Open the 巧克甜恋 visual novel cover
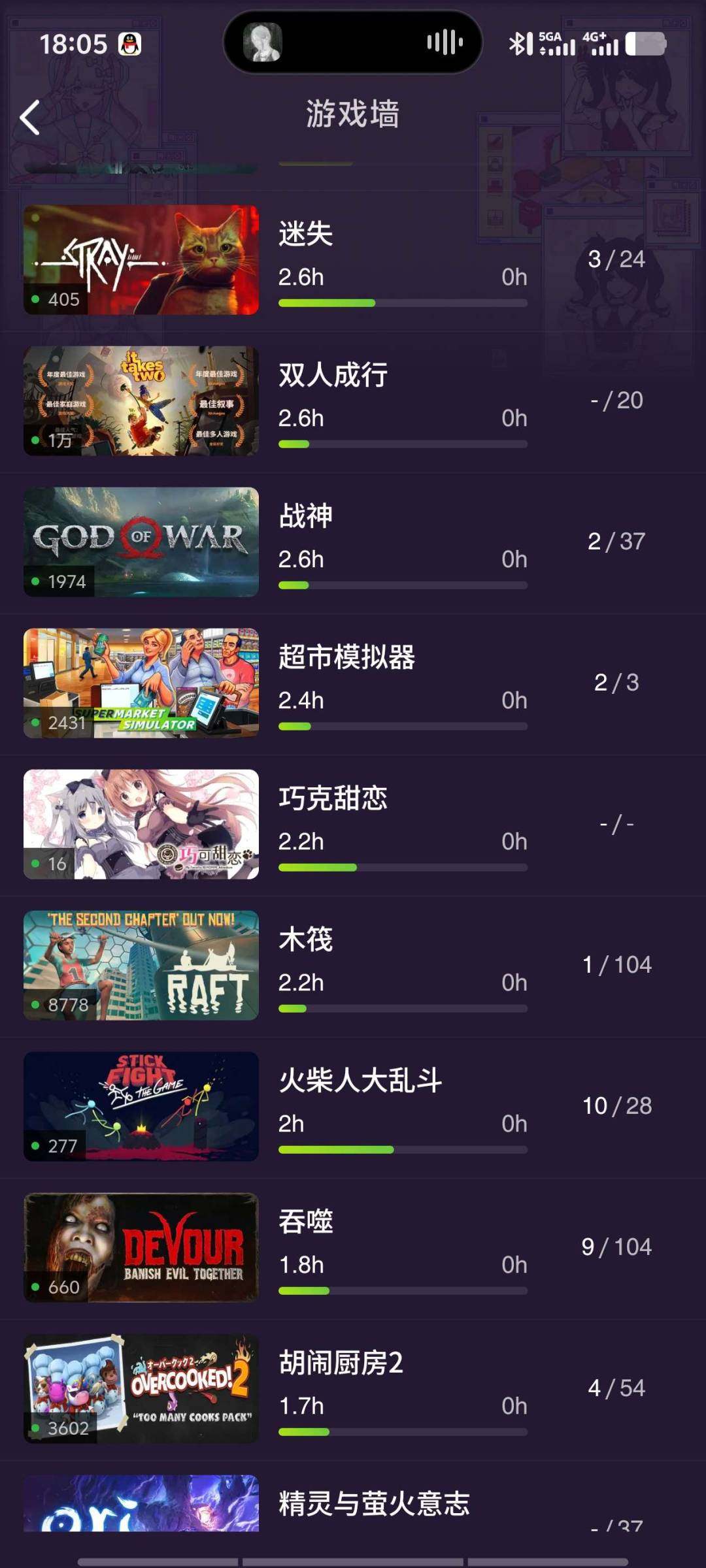This screenshot has height=1568, width=706. click(141, 825)
